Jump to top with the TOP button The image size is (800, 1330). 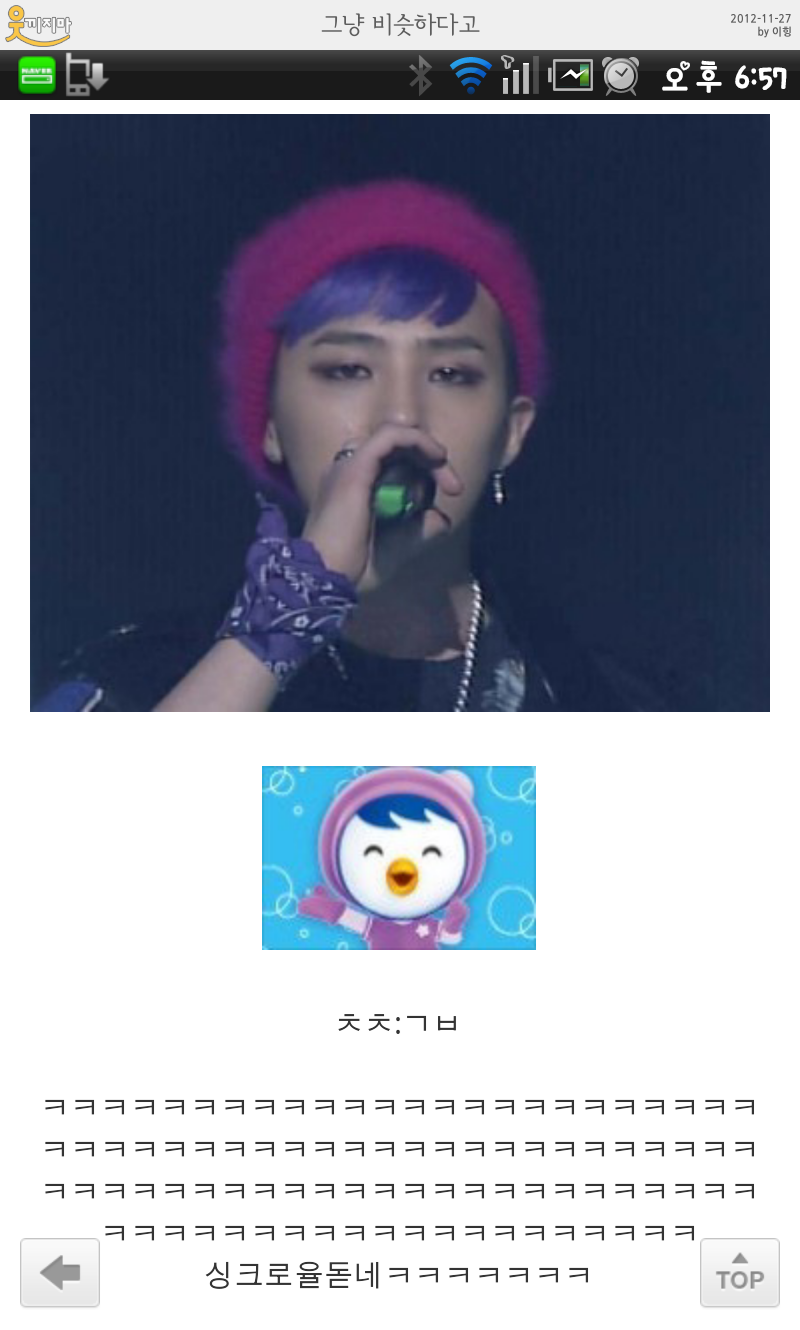click(739, 1272)
